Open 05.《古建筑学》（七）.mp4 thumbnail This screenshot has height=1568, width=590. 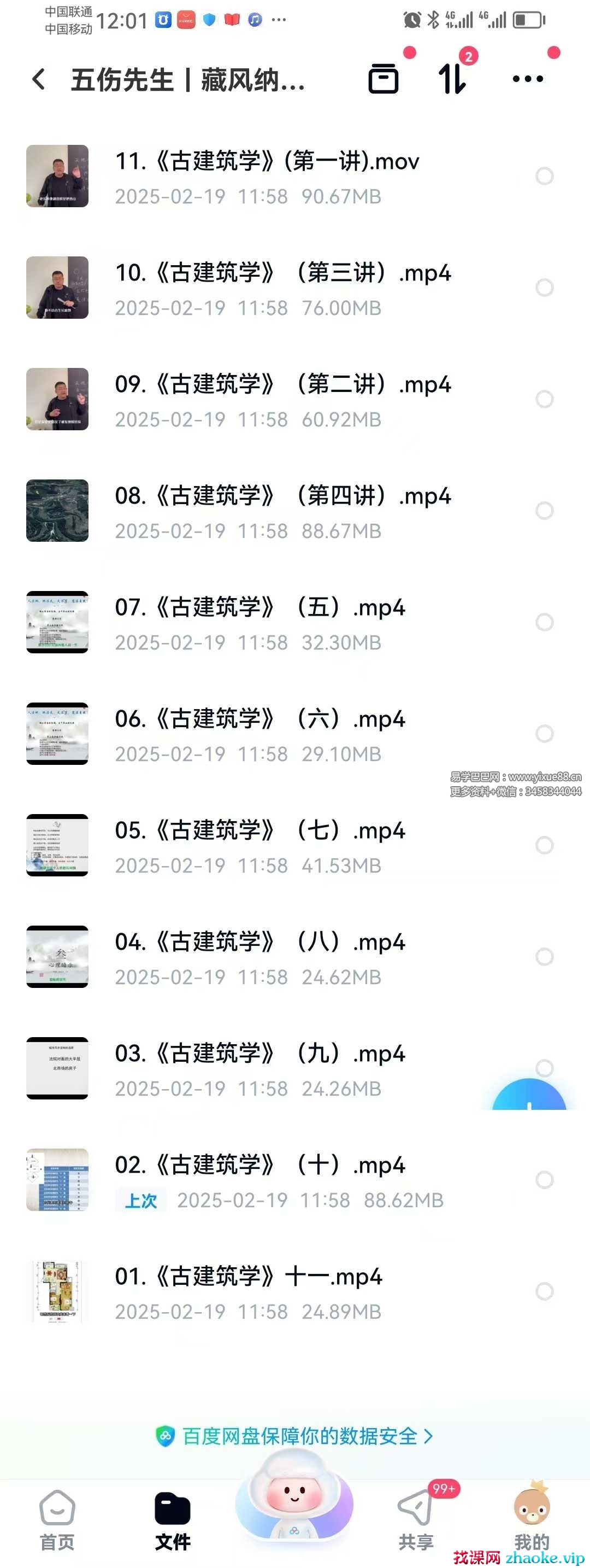point(57,845)
